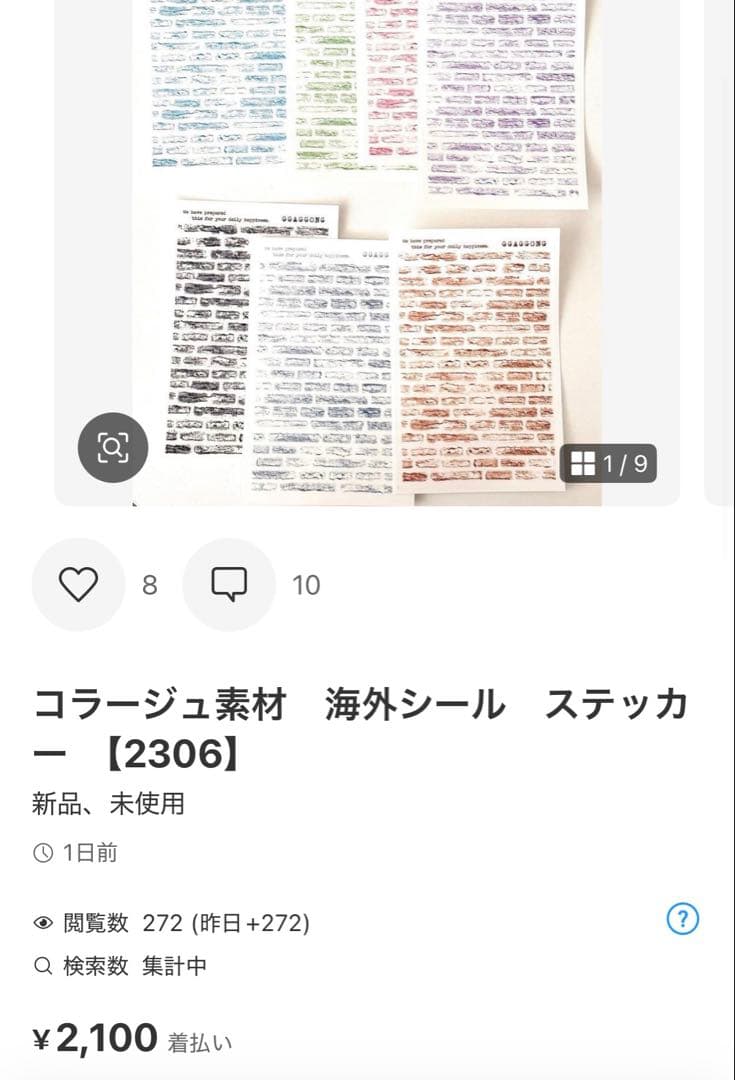Open image search for this product photo

click(113, 447)
